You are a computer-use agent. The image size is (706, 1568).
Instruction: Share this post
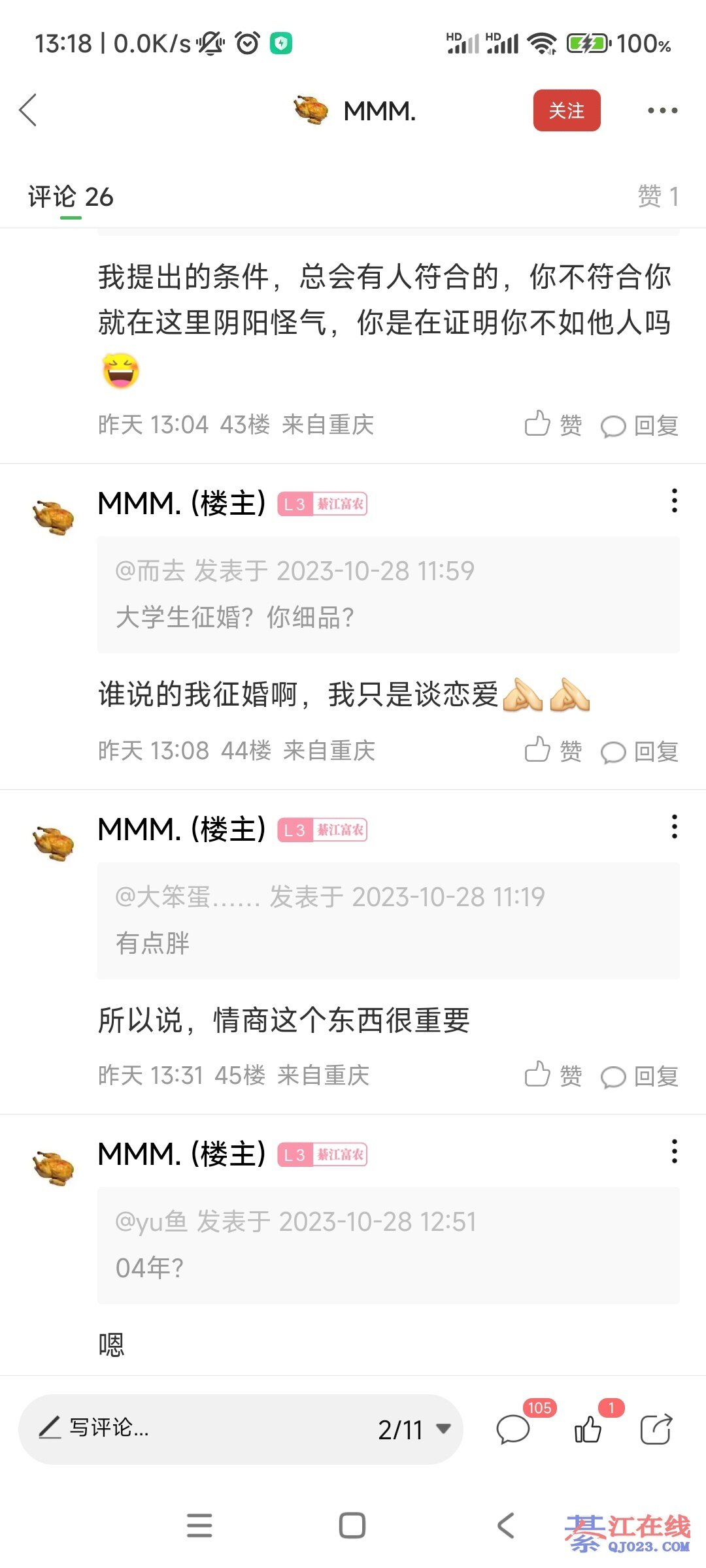tap(656, 1429)
